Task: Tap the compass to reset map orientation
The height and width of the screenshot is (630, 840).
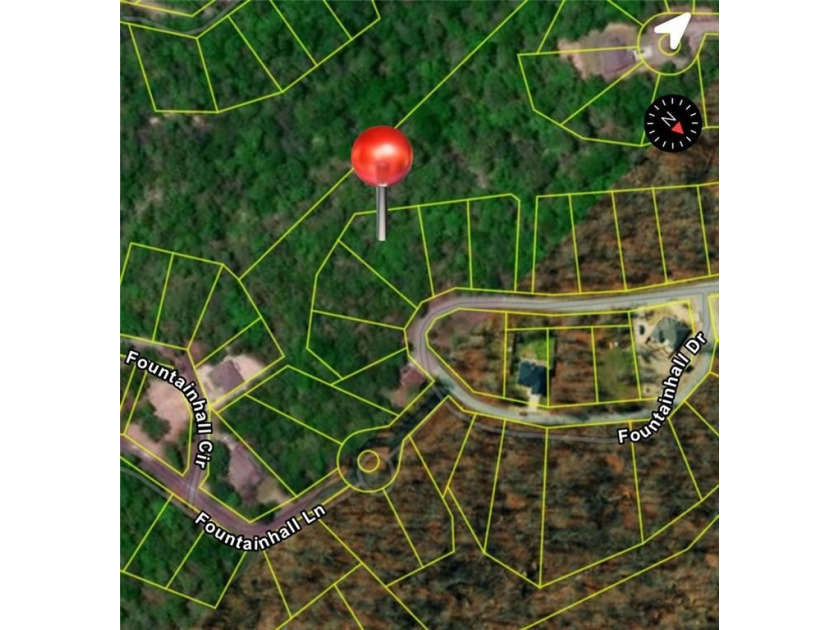Action: click(672, 123)
